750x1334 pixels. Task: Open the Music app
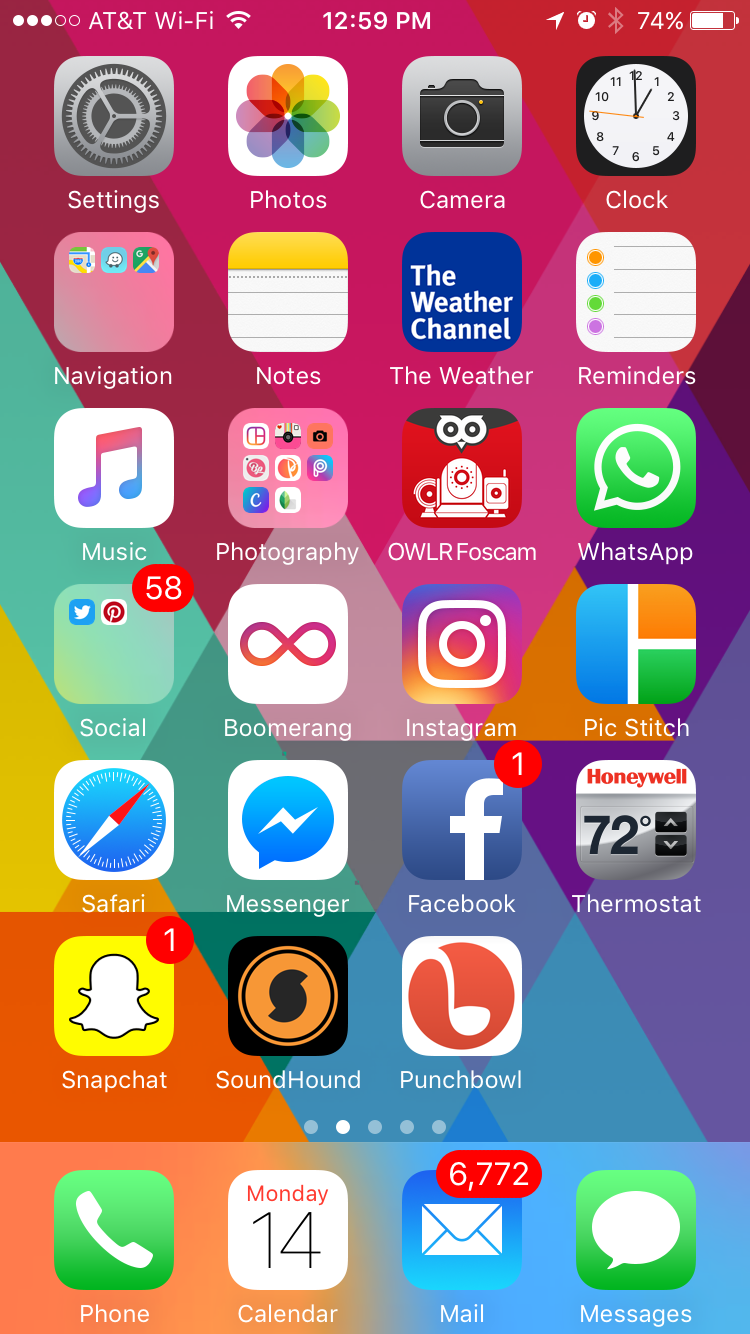point(114,468)
